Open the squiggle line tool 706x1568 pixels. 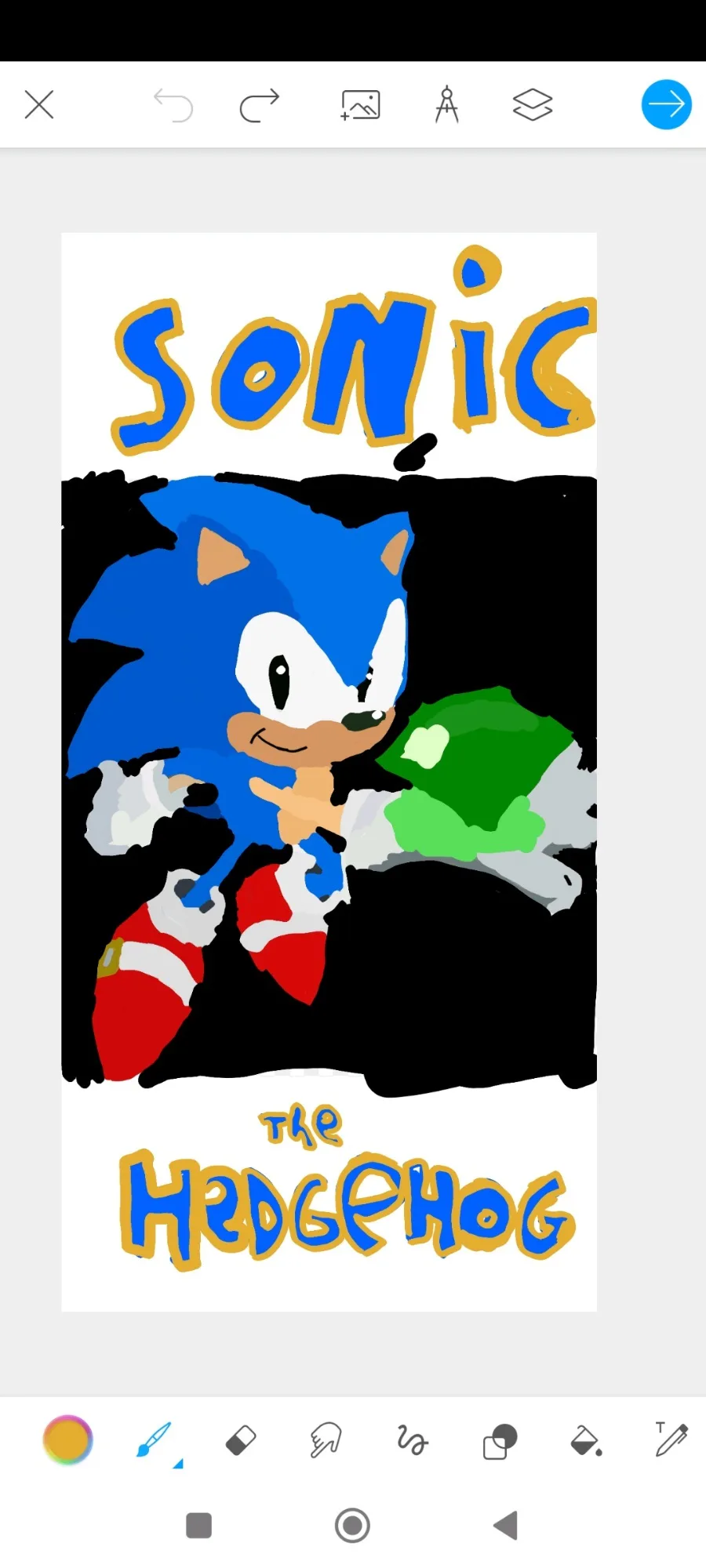[412, 1440]
